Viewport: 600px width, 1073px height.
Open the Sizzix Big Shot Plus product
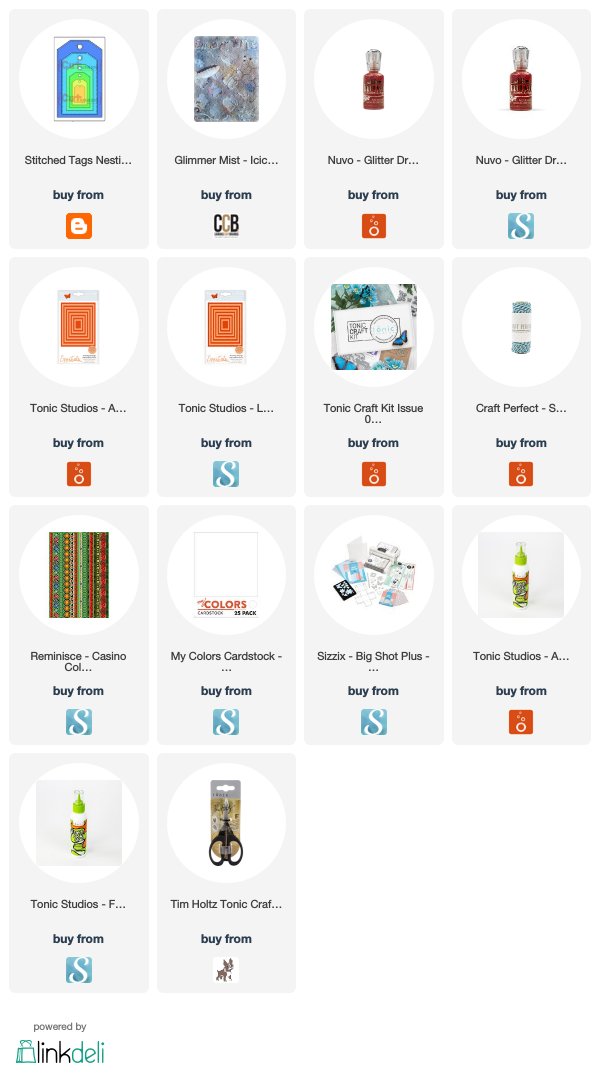tap(374, 575)
